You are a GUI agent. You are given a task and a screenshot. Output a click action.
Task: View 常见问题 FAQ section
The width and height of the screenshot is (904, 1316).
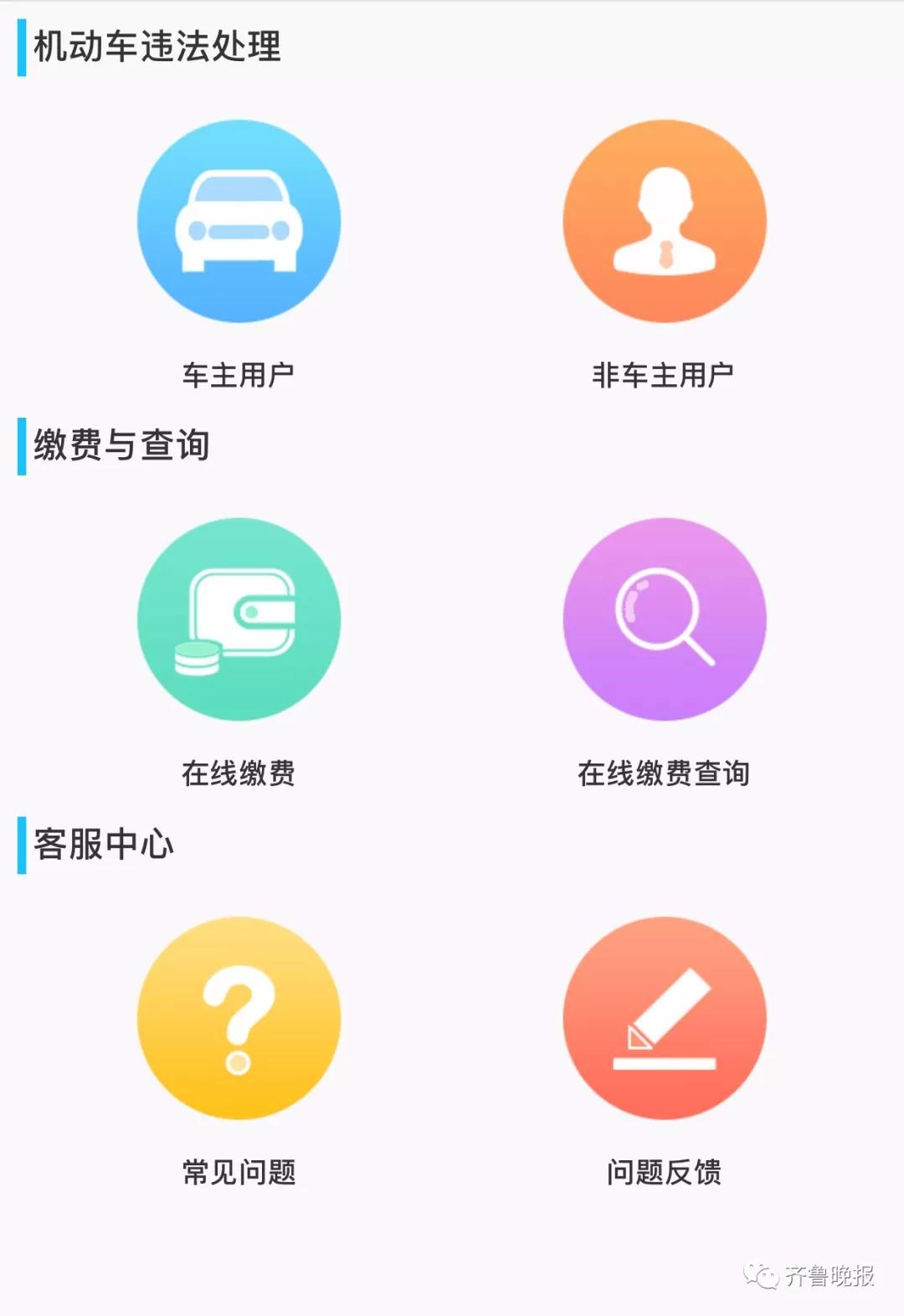[x=239, y=1018]
